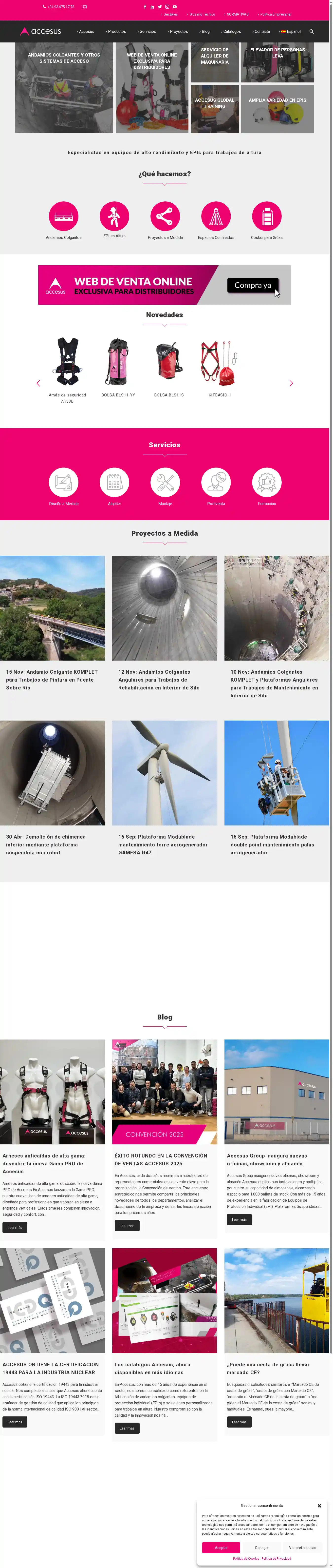Open the Formación service icon
333x1568 pixels.
tap(267, 482)
